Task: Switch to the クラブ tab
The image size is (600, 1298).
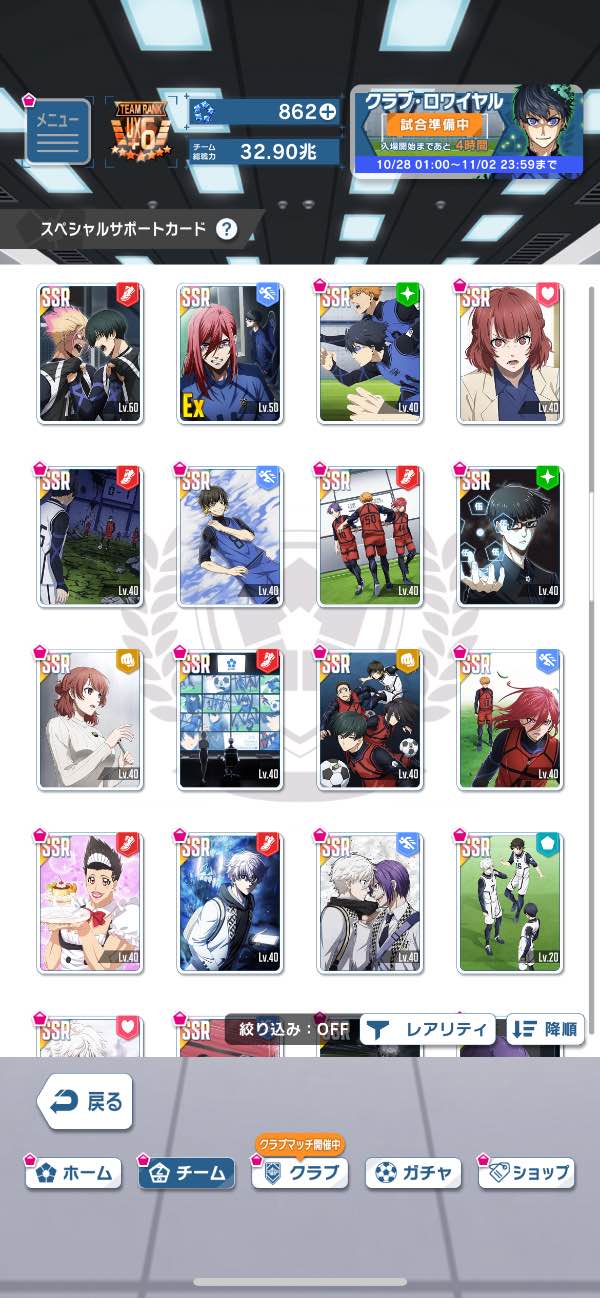Action: (300, 1173)
